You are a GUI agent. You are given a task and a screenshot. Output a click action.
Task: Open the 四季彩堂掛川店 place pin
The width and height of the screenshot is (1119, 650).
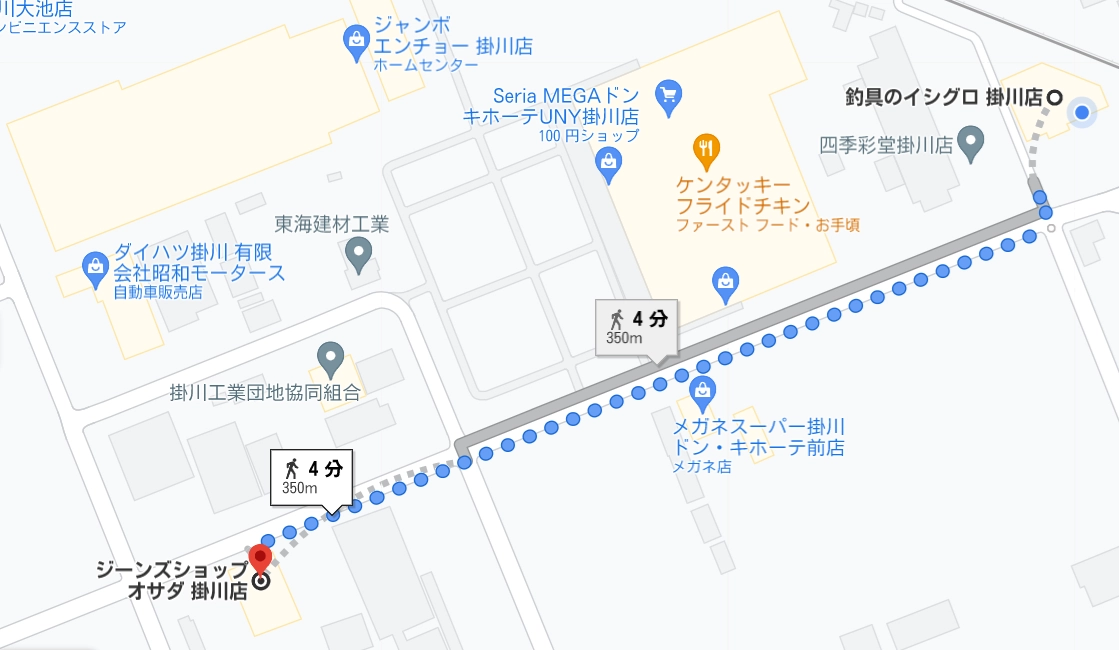(x=970, y=143)
